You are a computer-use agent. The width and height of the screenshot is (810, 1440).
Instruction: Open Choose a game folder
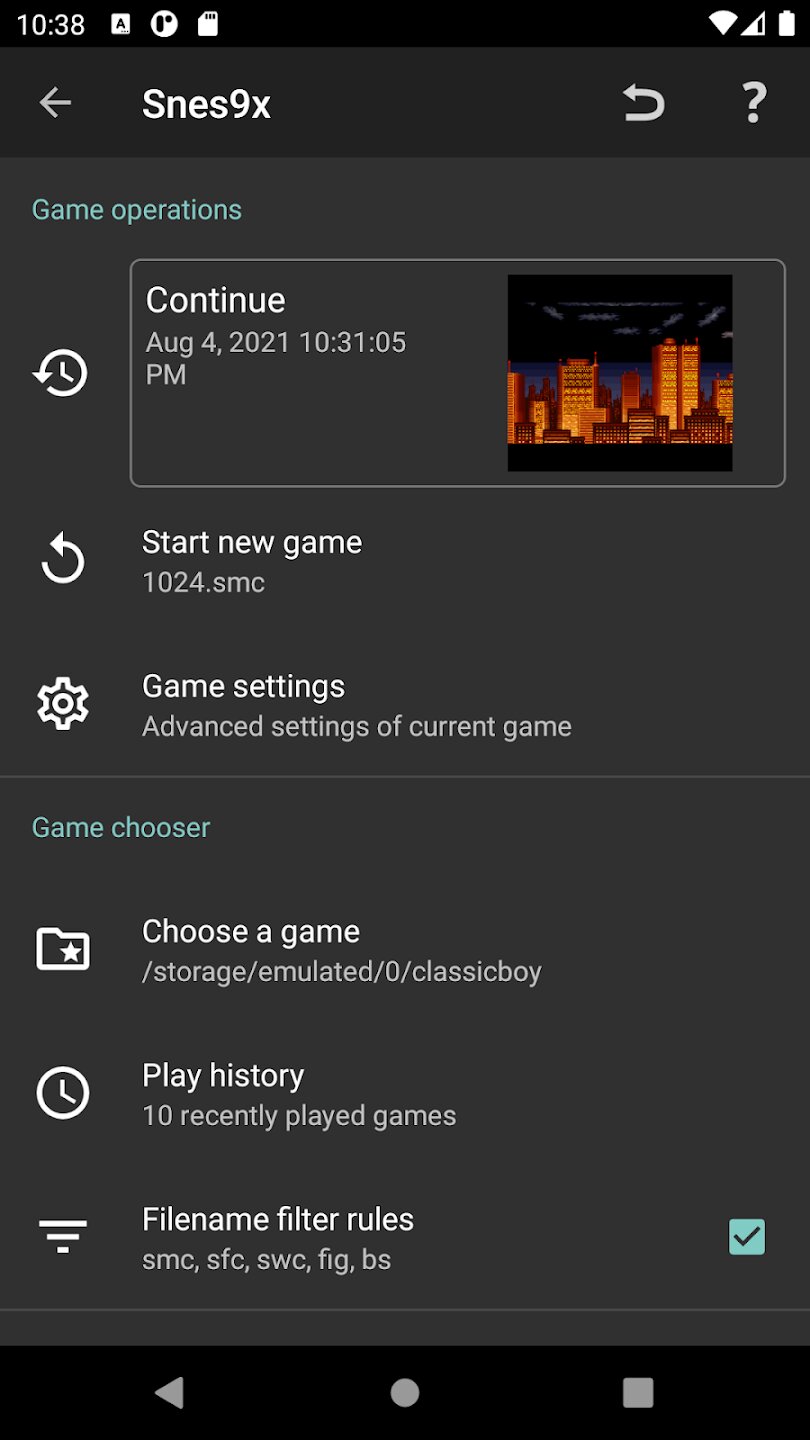tap(404, 949)
